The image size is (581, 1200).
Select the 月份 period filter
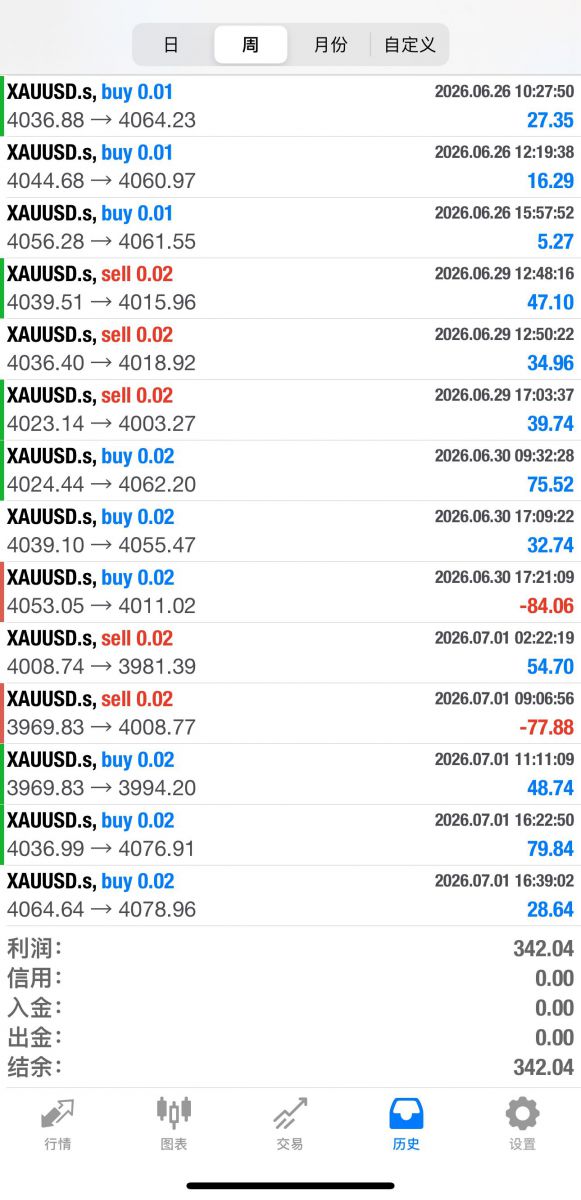[x=331, y=45]
